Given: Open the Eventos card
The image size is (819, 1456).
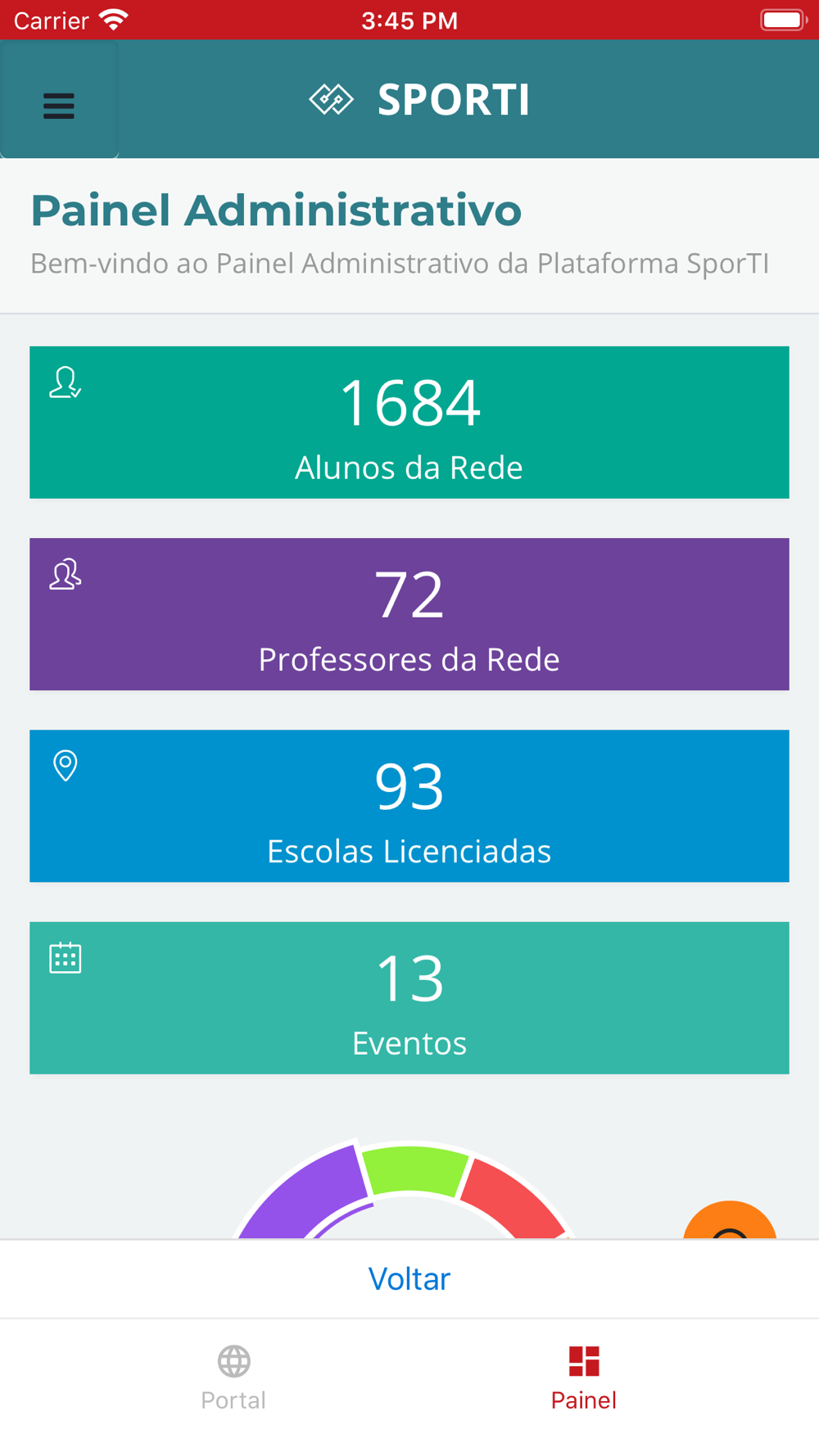Looking at the screenshot, I should (x=409, y=997).
